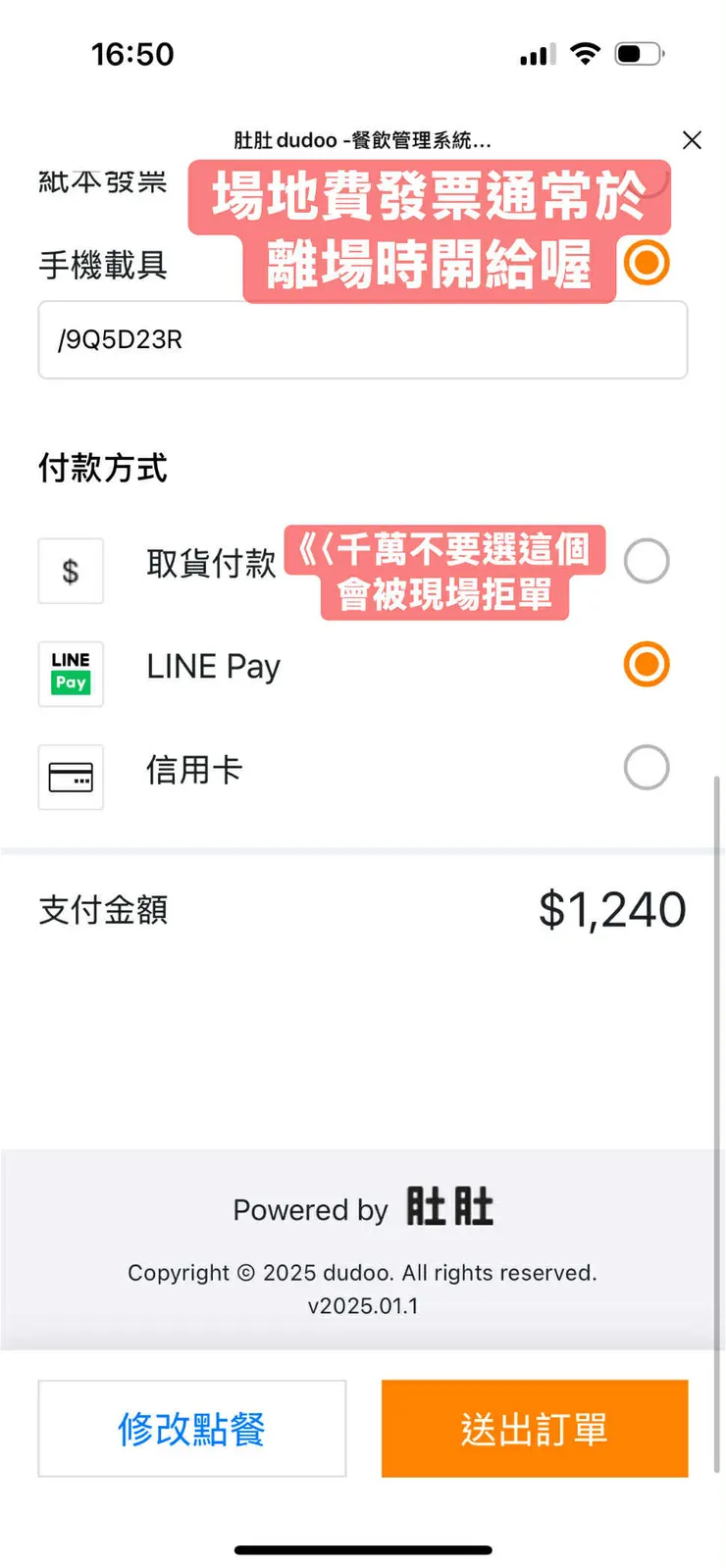Click the 紙本發票 label
The image size is (726, 1568).
(103, 179)
